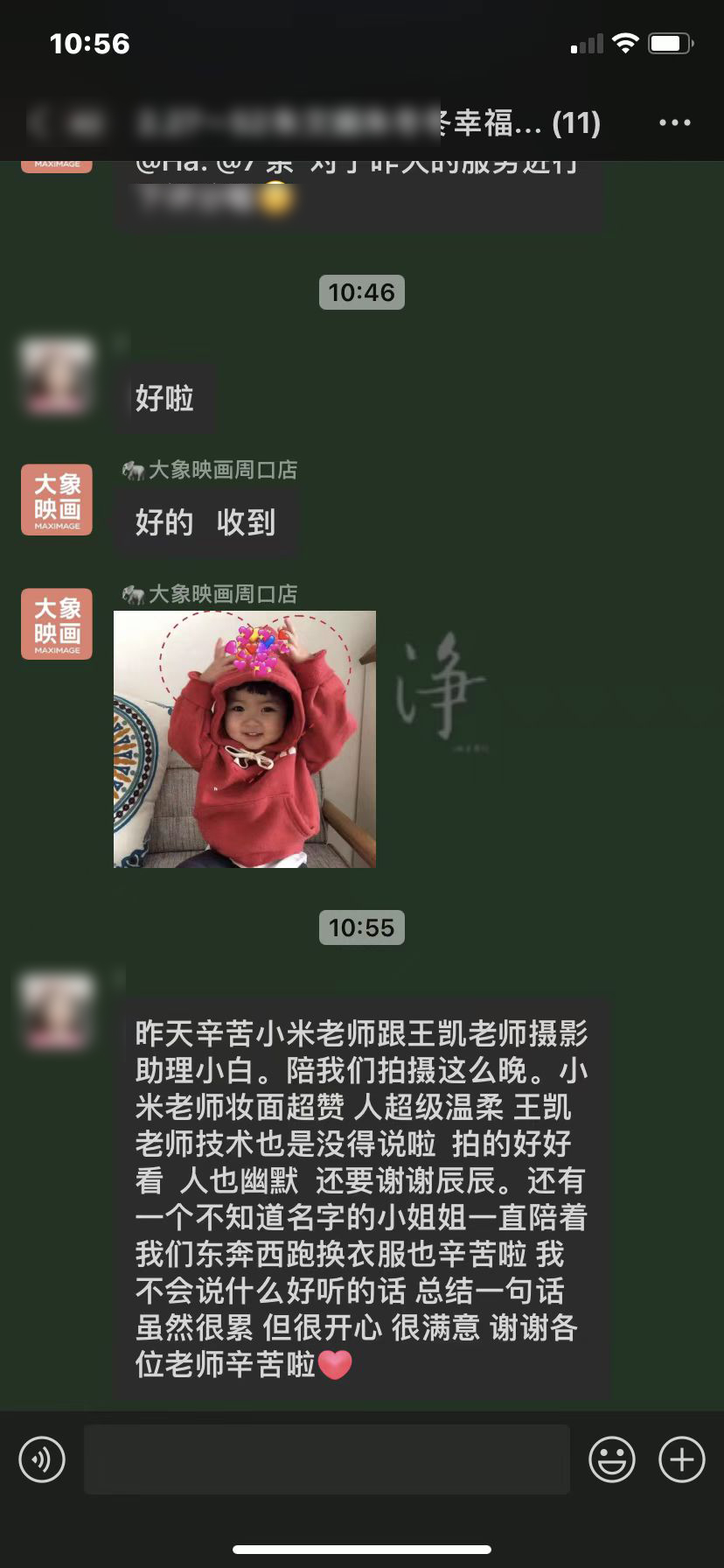Go back to the chat list

coord(39,123)
